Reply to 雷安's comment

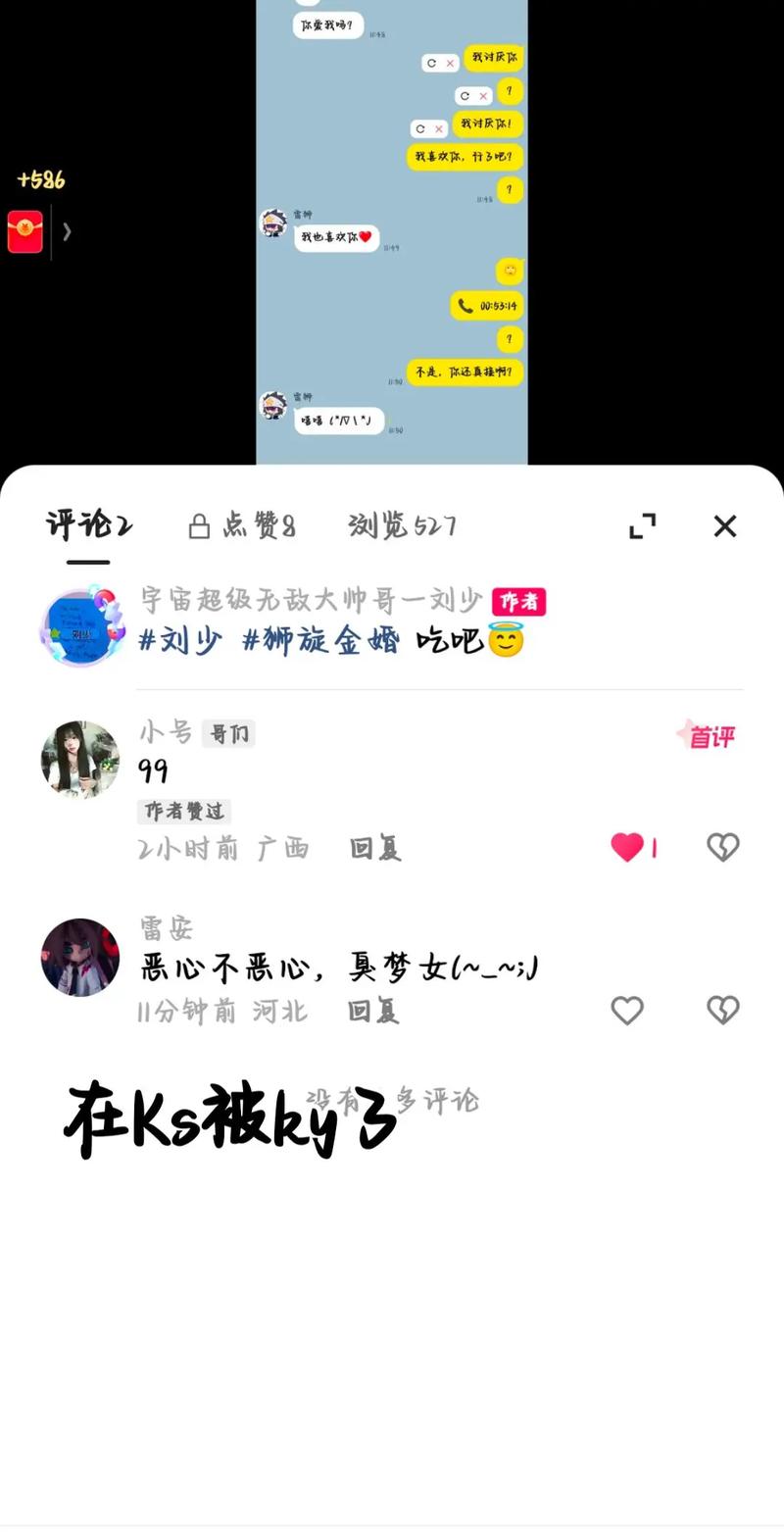pos(373,1011)
